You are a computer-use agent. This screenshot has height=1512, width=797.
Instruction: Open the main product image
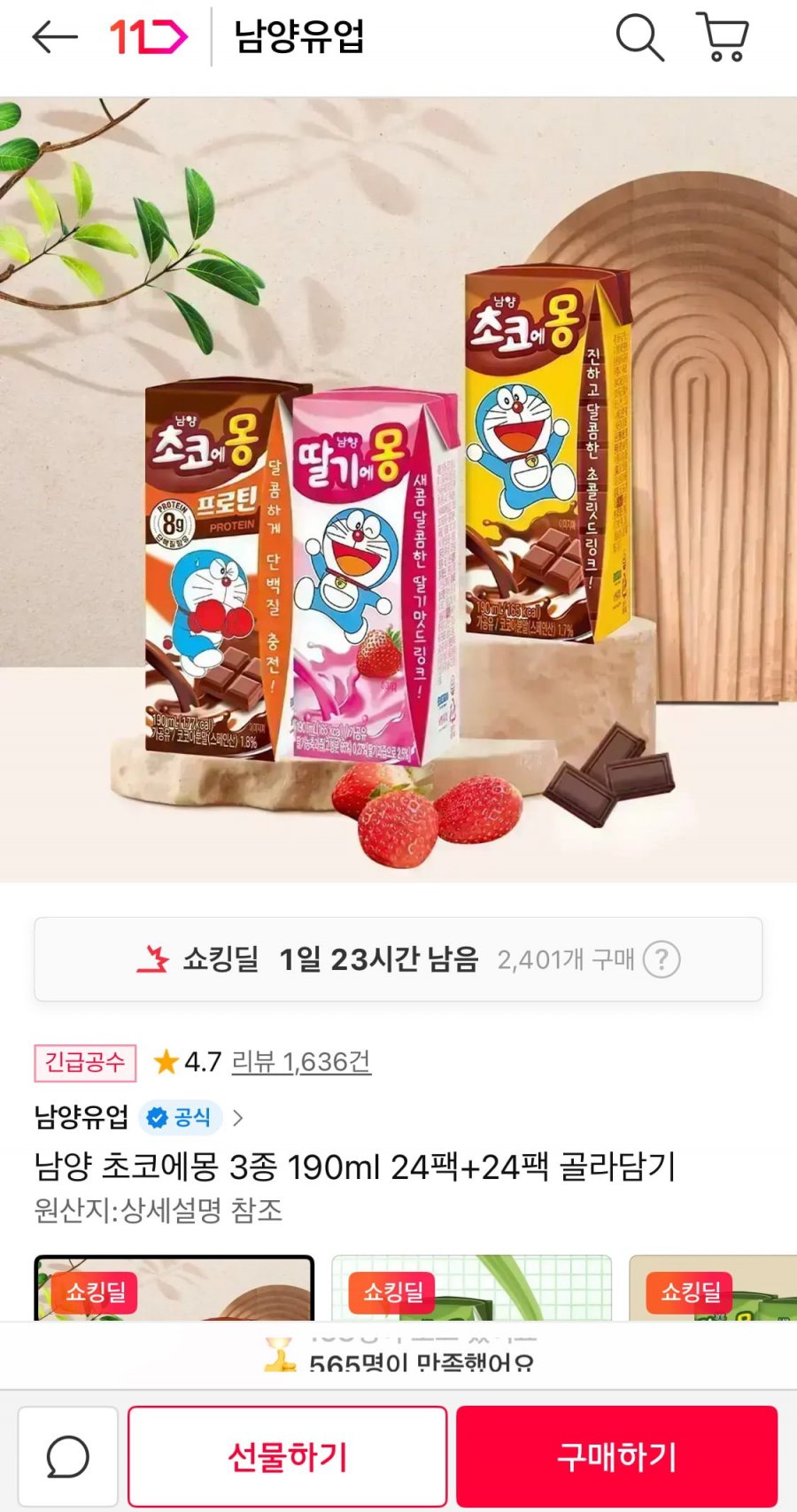point(398,490)
